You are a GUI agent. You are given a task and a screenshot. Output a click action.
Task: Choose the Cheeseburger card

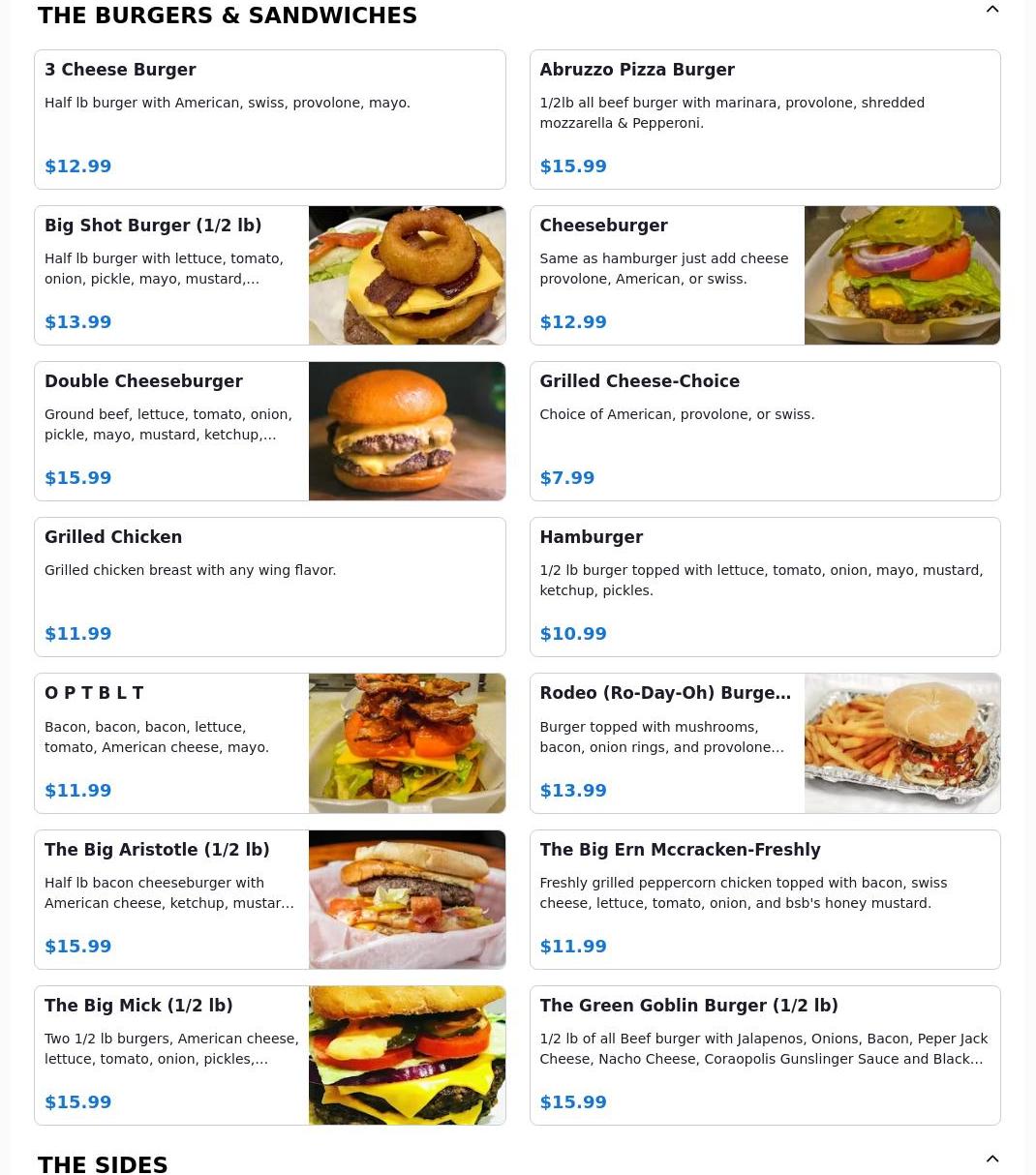764,276
